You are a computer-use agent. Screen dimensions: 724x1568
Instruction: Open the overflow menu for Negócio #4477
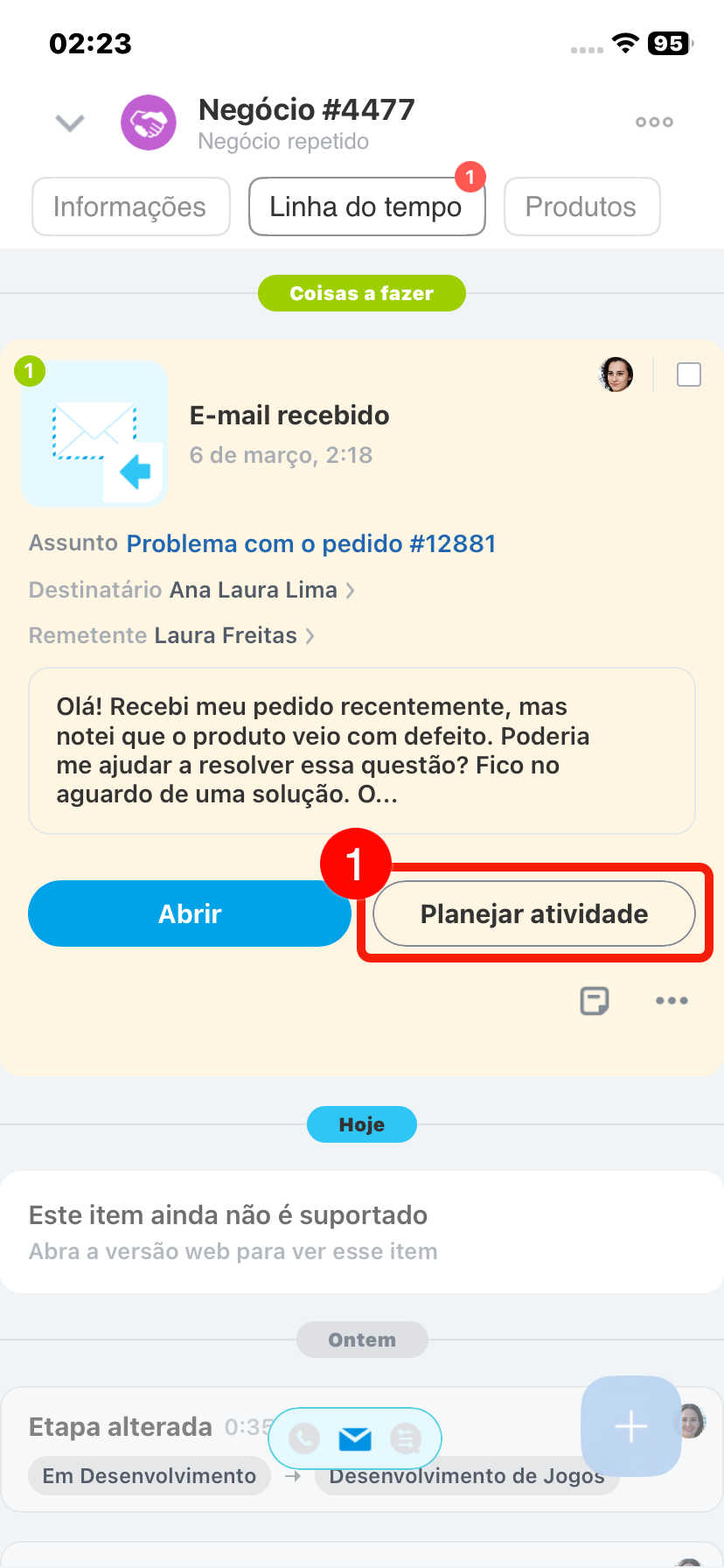pyautogui.click(x=654, y=122)
